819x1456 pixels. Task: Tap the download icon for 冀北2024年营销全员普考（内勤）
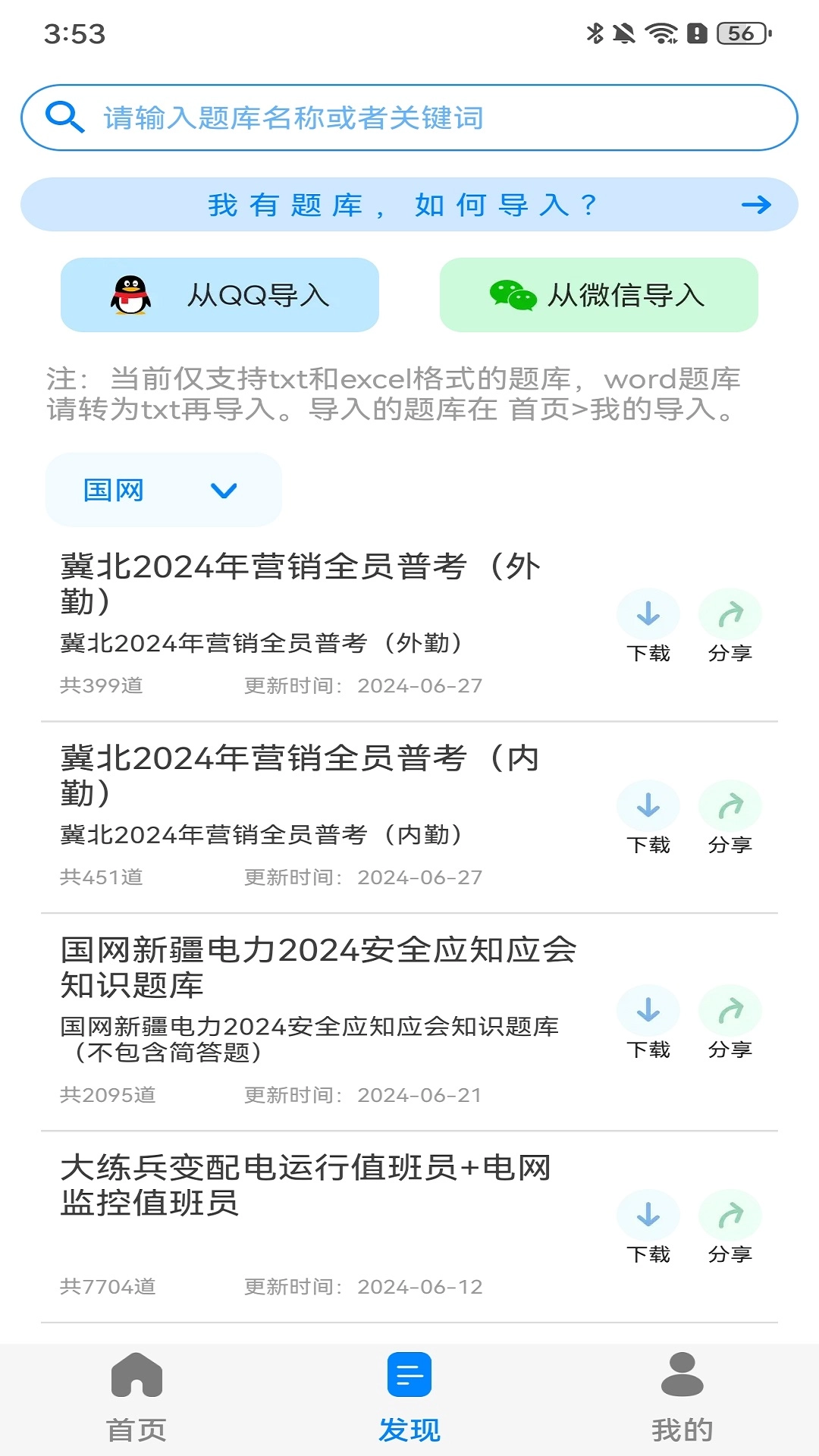point(648,806)
